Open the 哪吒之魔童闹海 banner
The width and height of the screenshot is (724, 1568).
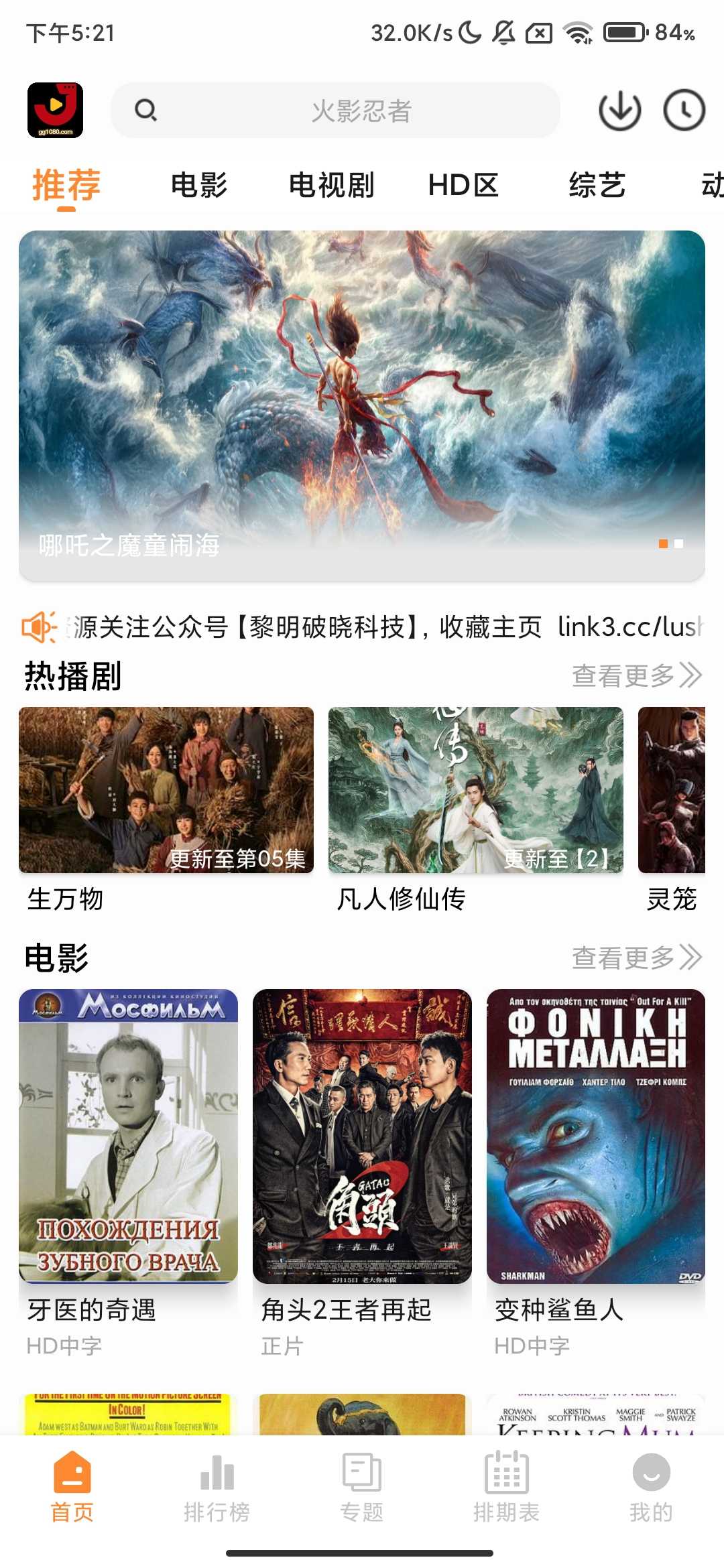pyautogui.click(x=362, y=402)
